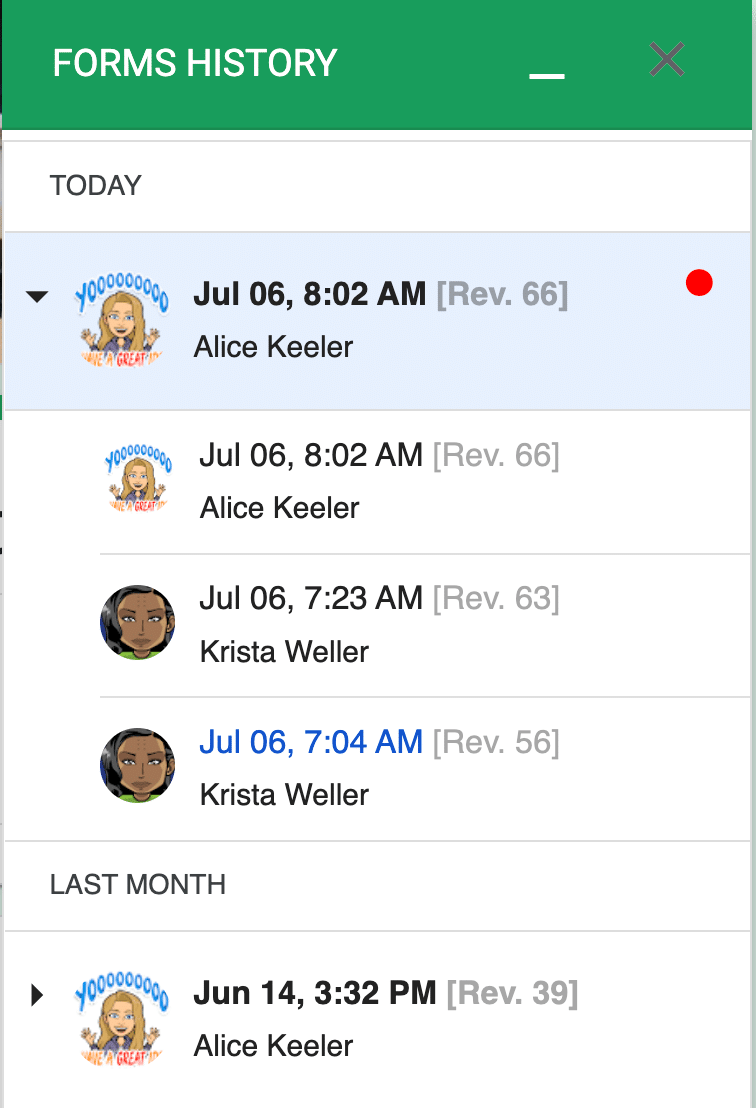
Task: Expand the Jun 14 Rev. 39 group
Action: click(37, 995)
